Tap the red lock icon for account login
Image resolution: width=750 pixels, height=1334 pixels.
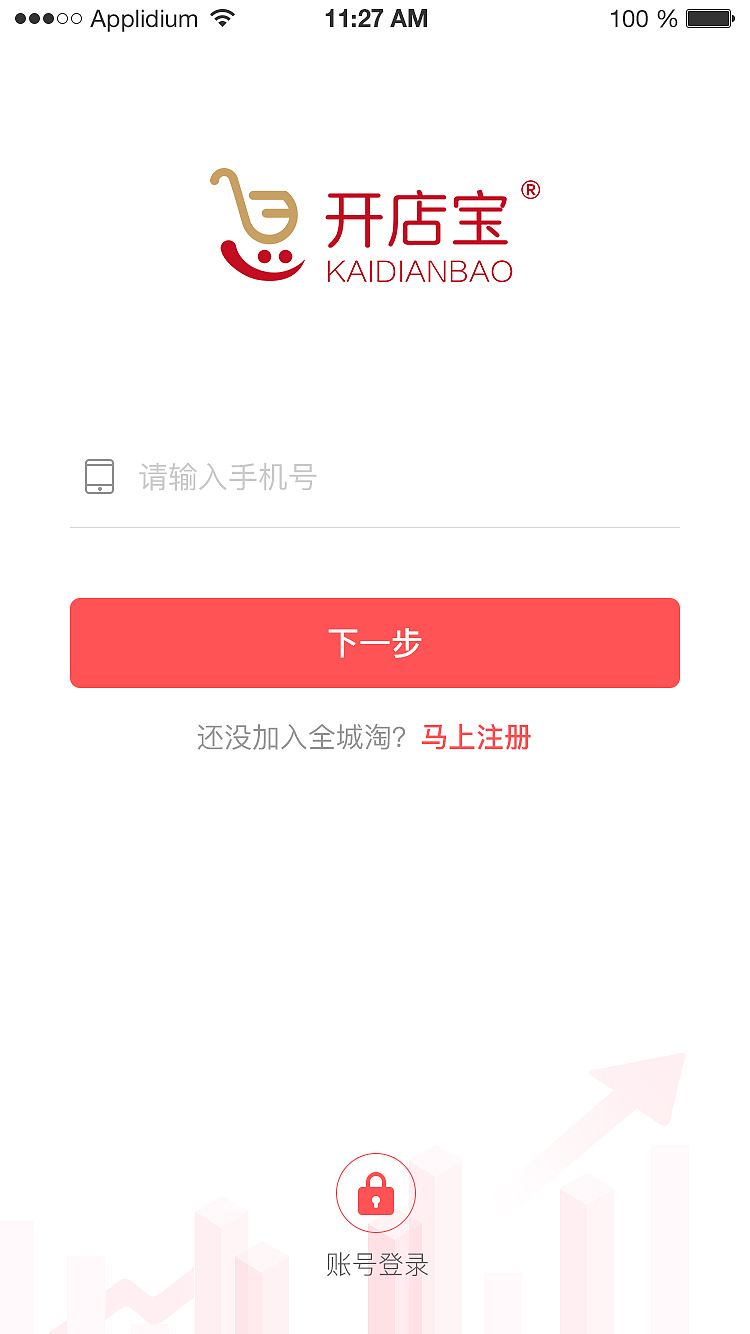[x=375, y=1192]
